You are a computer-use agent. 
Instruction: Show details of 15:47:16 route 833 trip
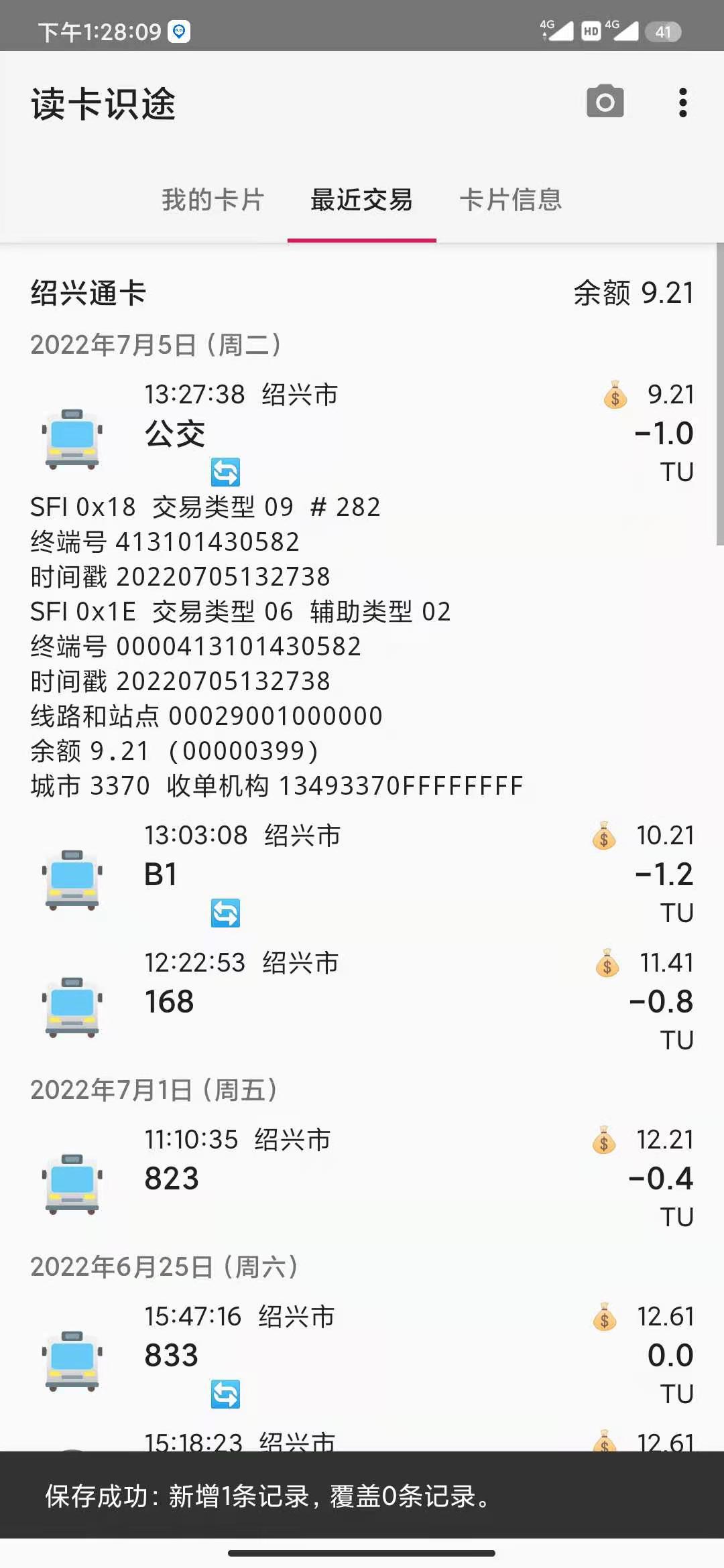coord(362,1355)
